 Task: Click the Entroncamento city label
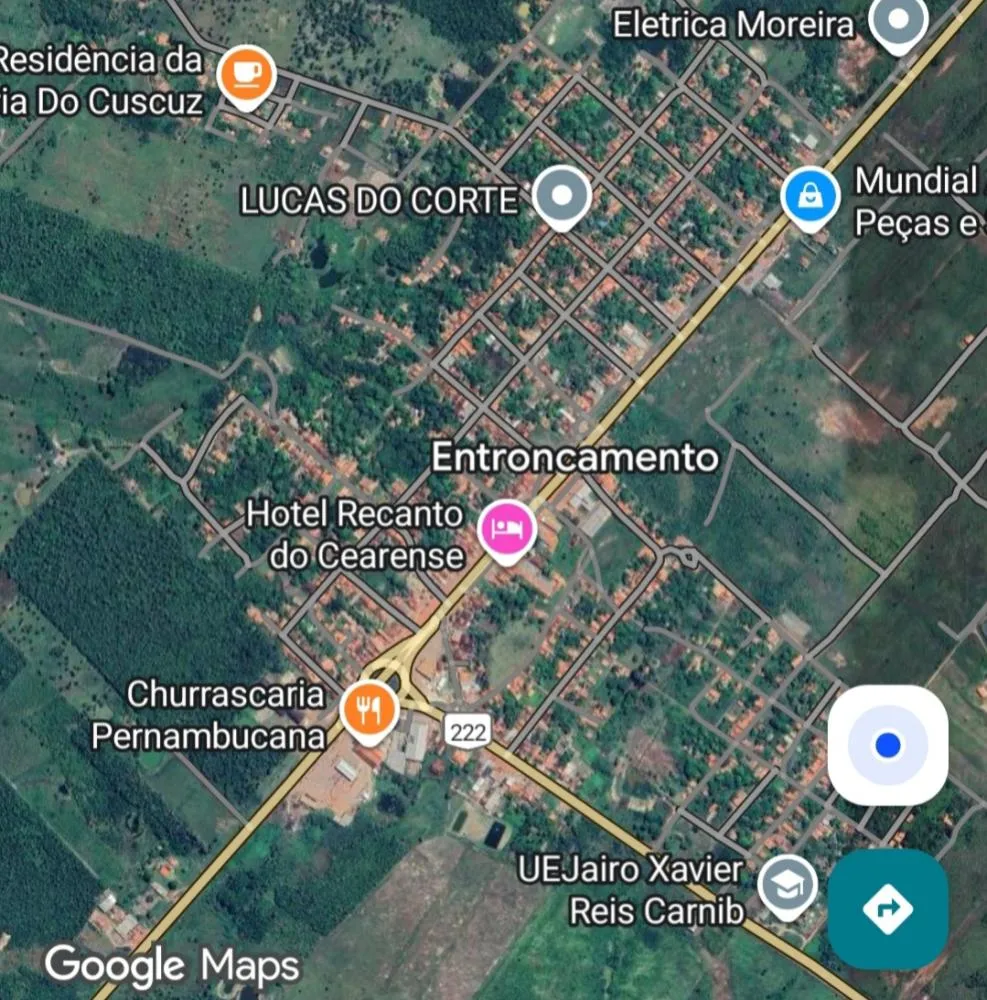coord(576,459)
